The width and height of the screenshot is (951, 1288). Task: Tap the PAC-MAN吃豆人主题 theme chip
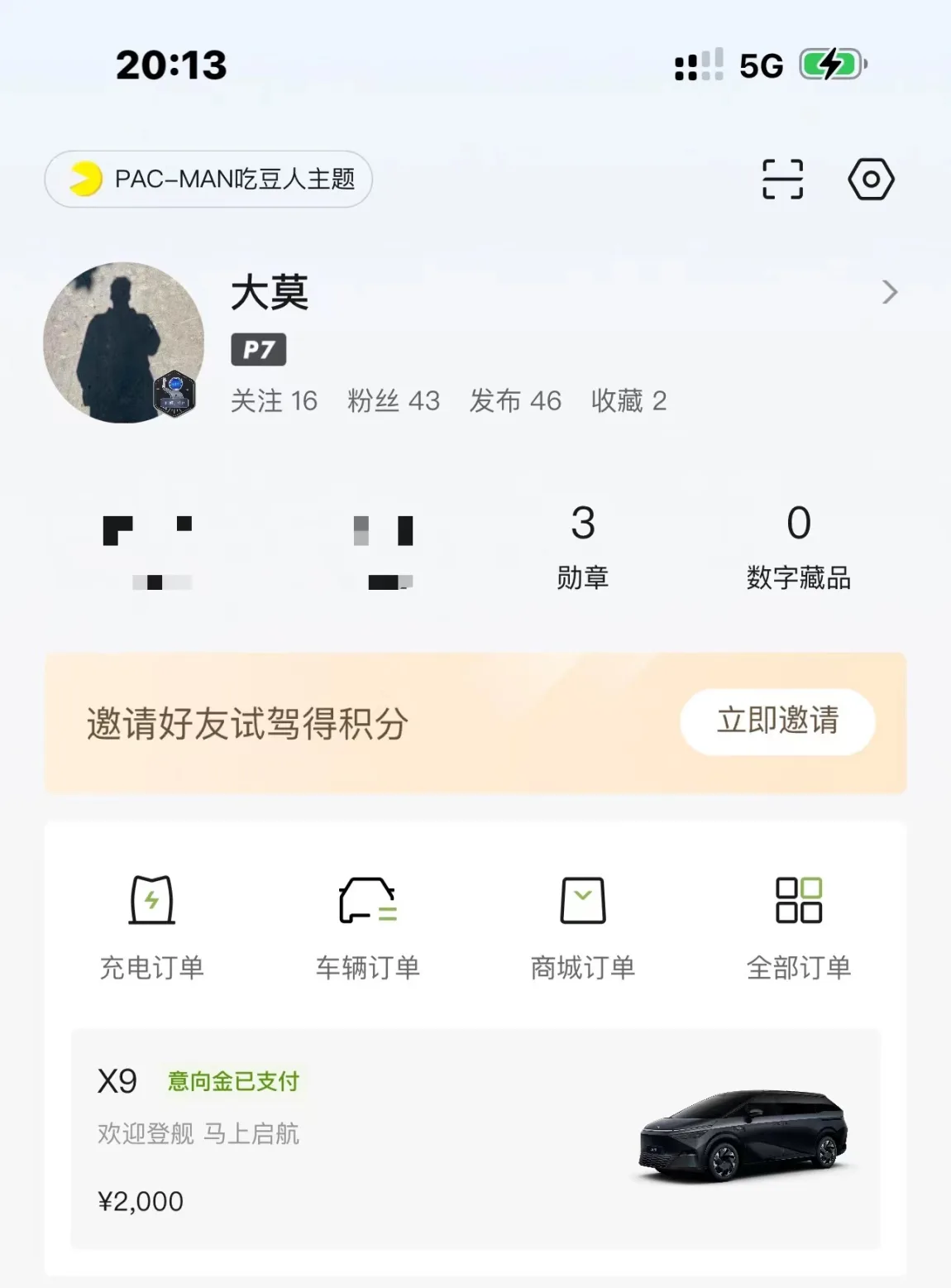pos(208,179)
